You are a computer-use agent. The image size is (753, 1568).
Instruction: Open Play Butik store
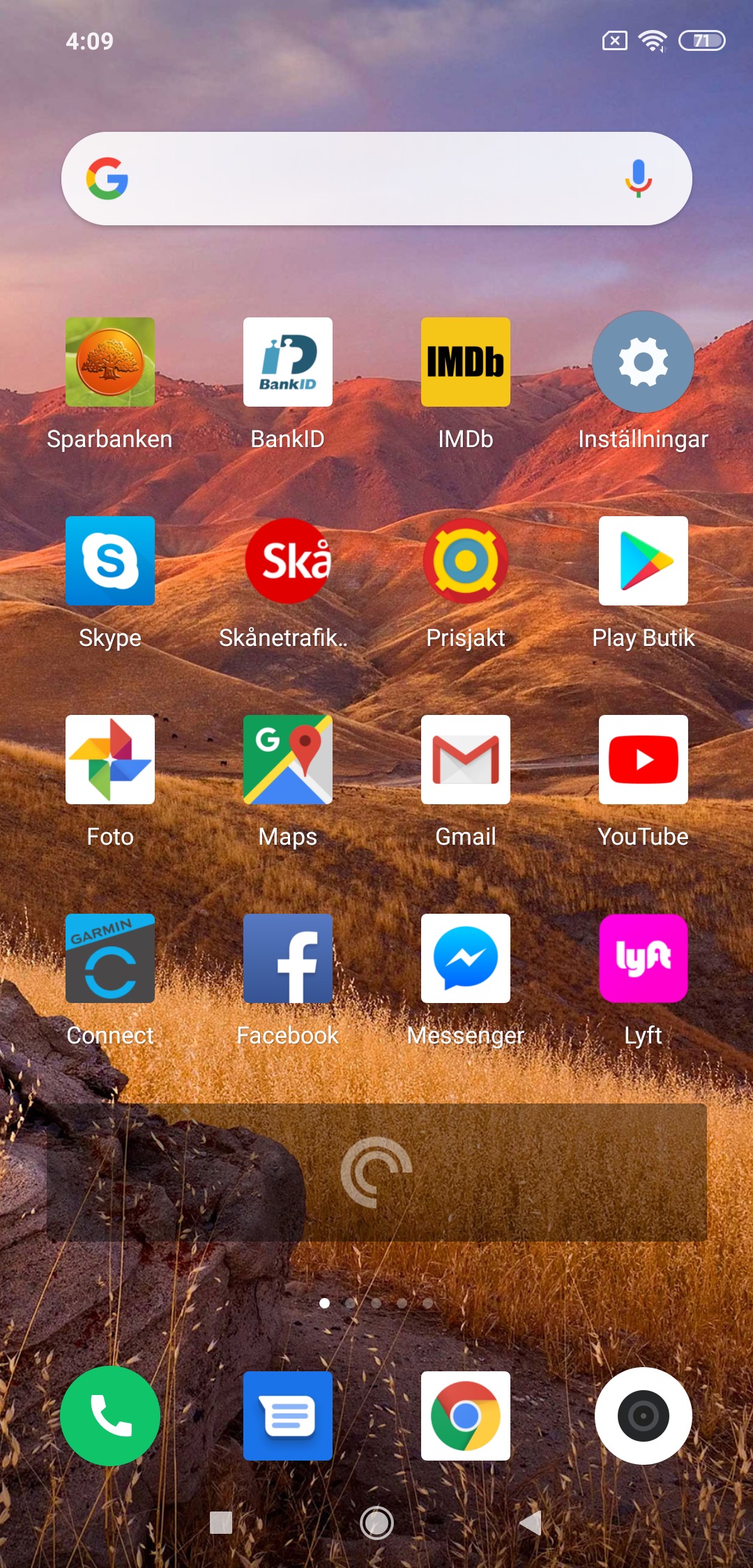(643, 561)
